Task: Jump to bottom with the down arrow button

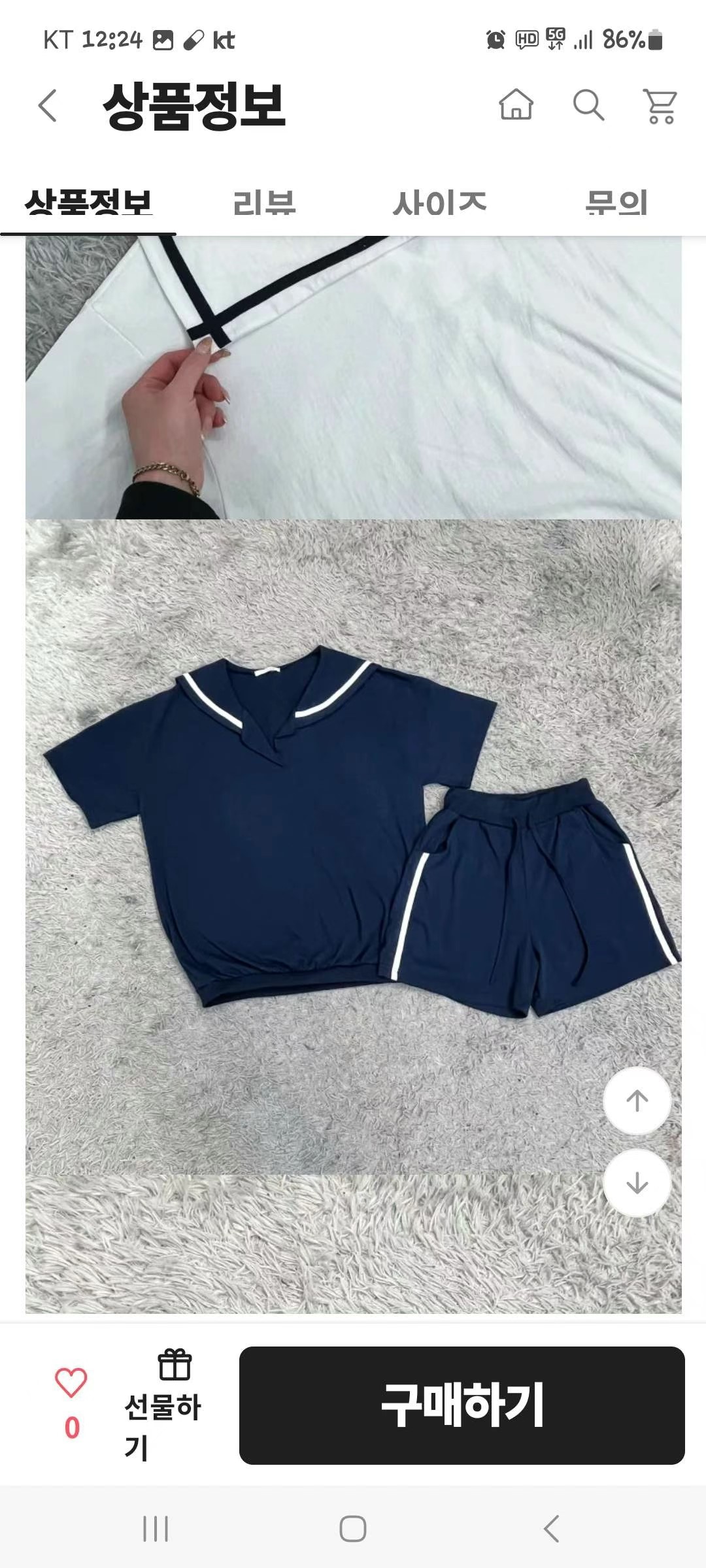Action: 637,1183
